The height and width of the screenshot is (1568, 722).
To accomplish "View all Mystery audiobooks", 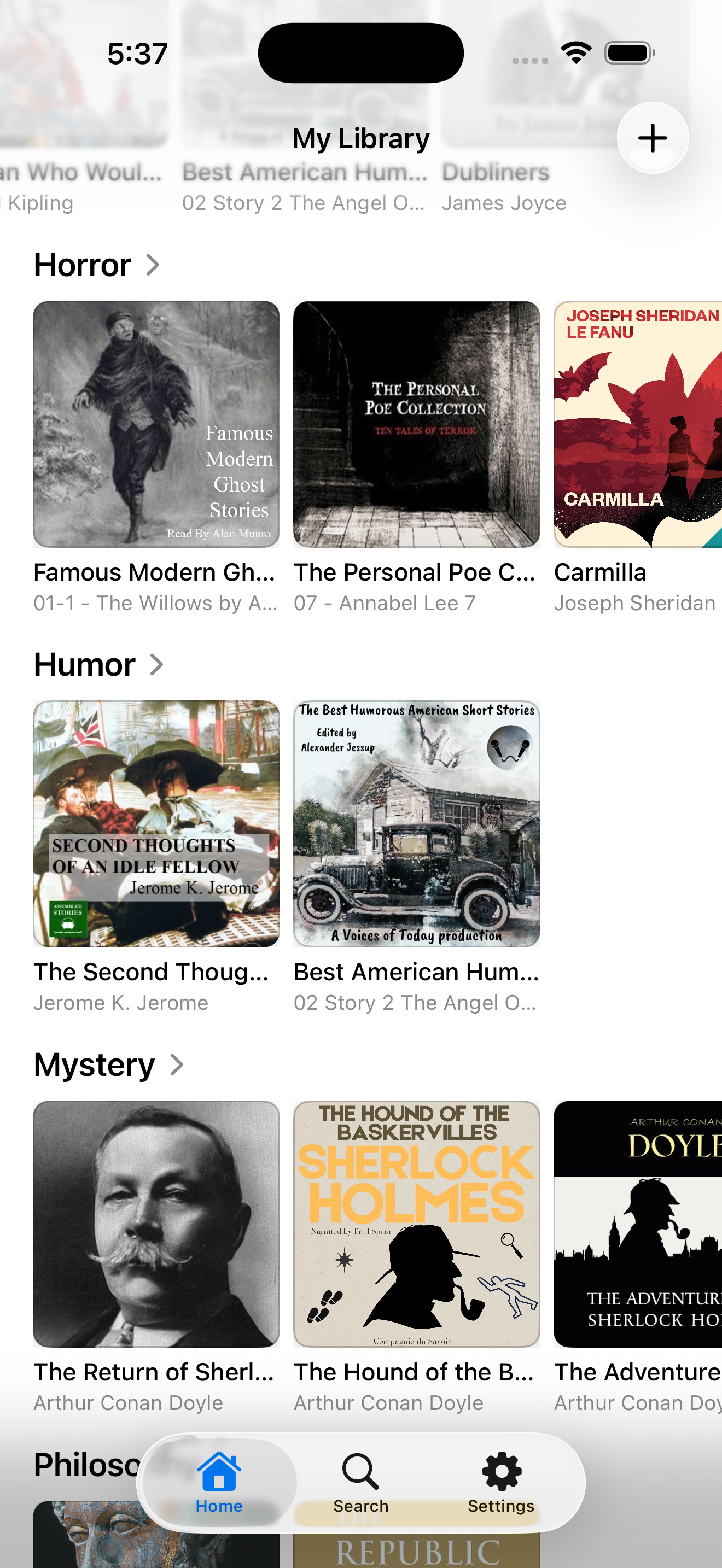I will pyautogui.click(x=109, y=1064).
